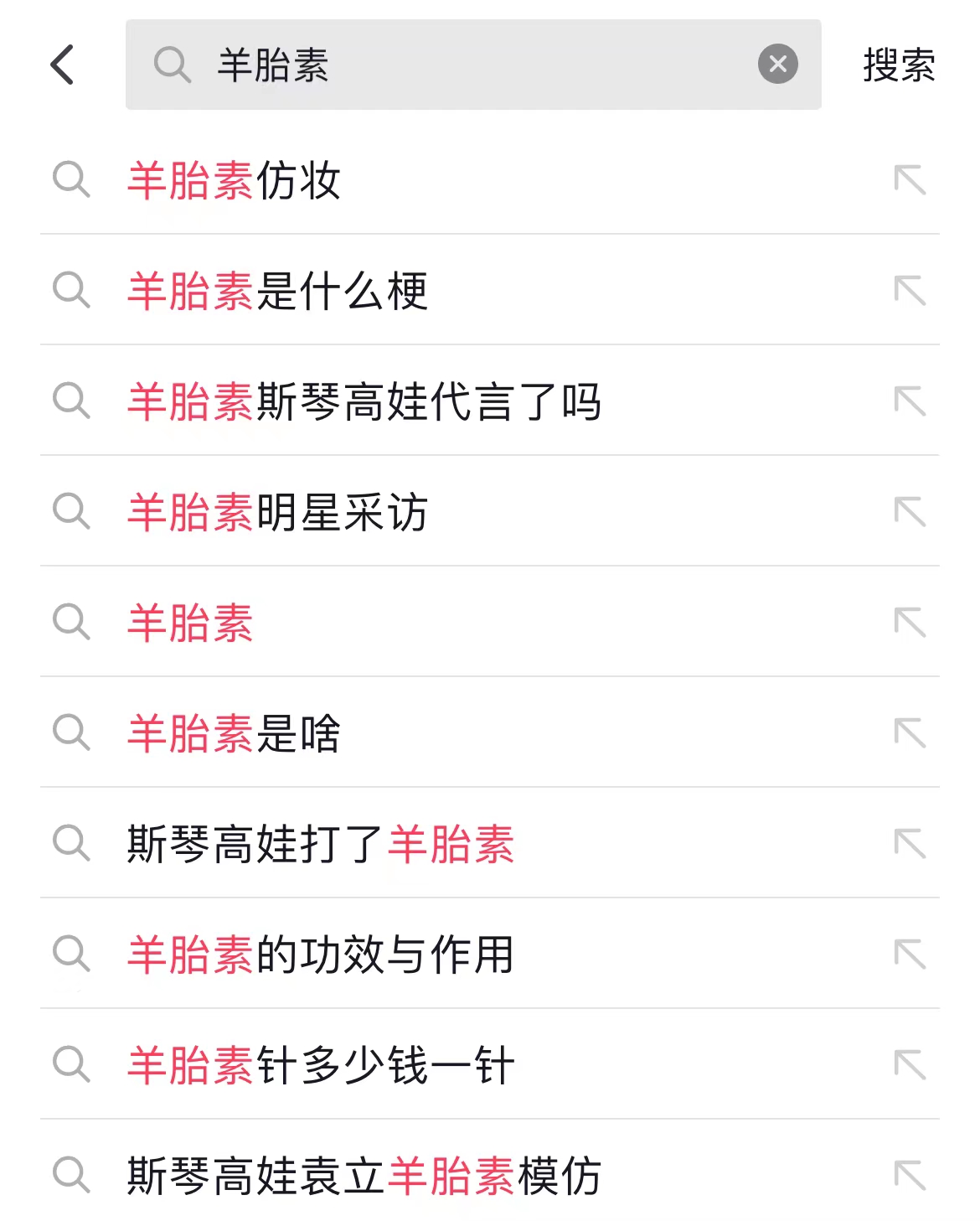Open the suggestion 羊胎素斯琴高娃代言了吗

tap(365, 403)
